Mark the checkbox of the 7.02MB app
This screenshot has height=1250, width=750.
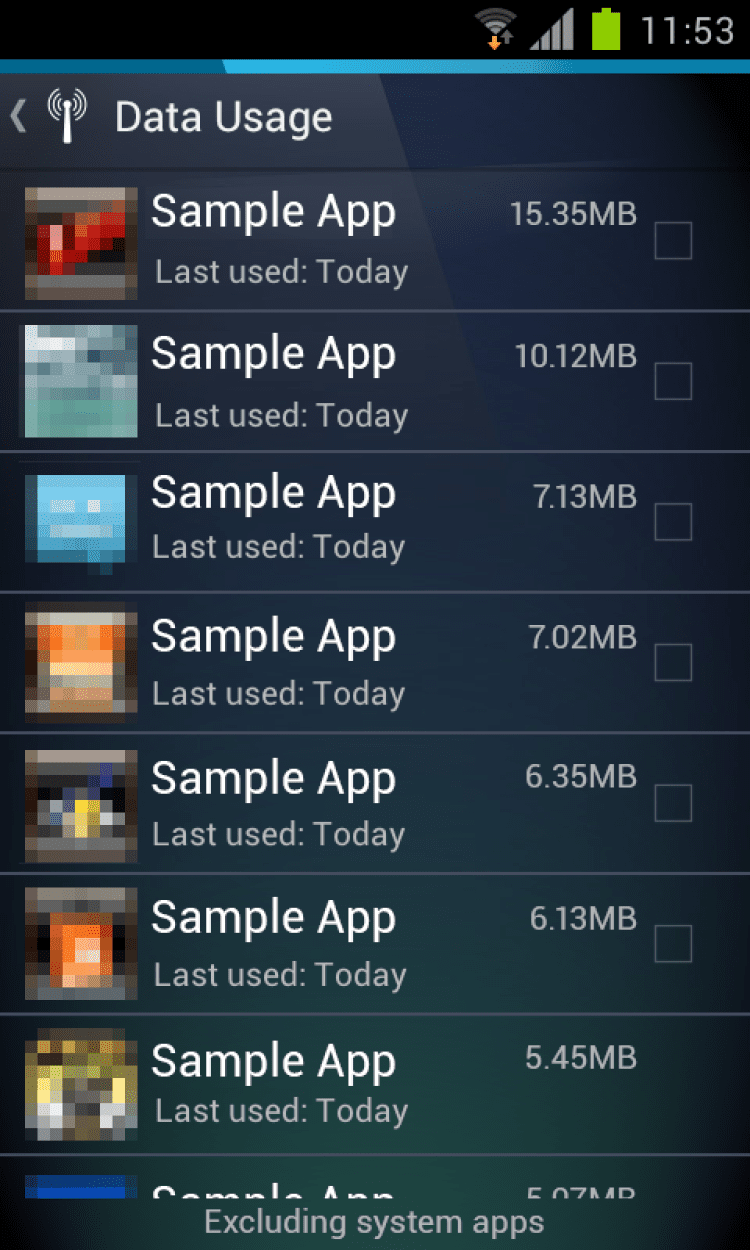[673, 662]
